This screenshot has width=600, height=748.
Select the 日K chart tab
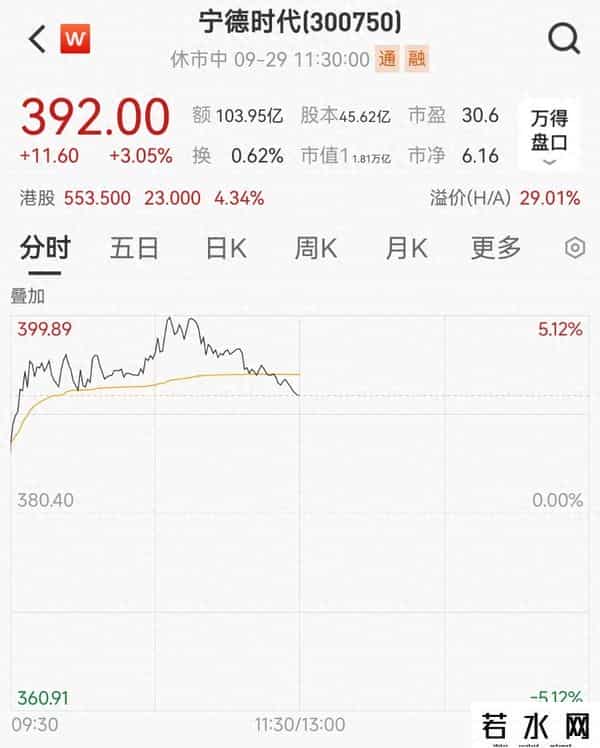(x=226, y=248)
